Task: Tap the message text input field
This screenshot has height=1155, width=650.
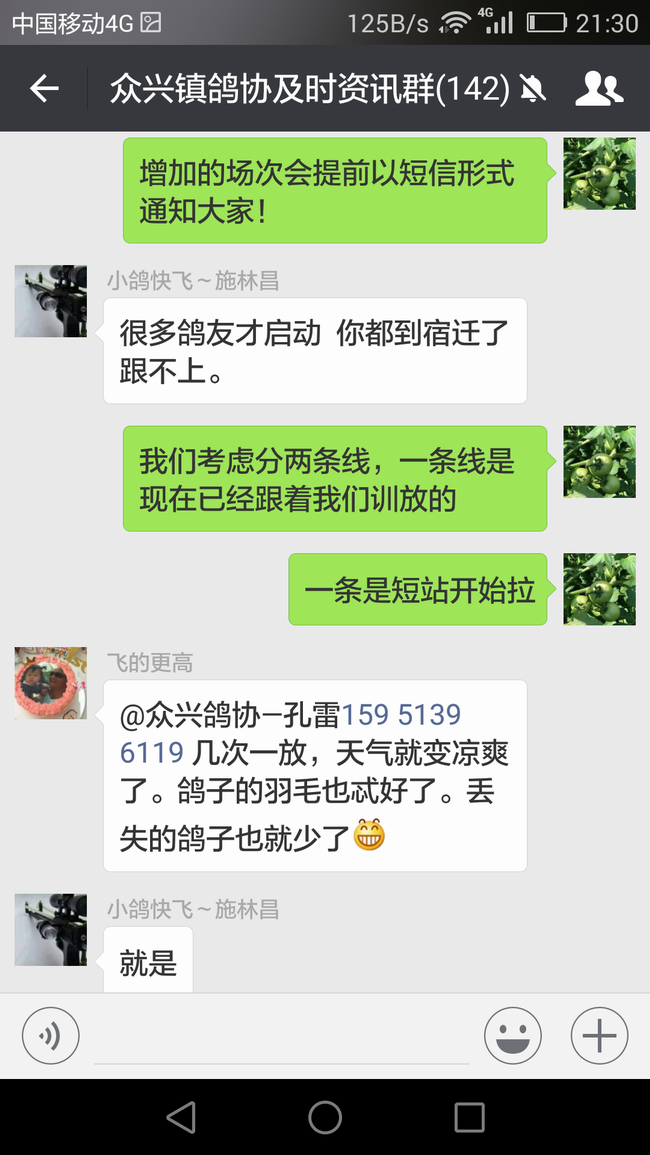Action: pos(280,1035)
